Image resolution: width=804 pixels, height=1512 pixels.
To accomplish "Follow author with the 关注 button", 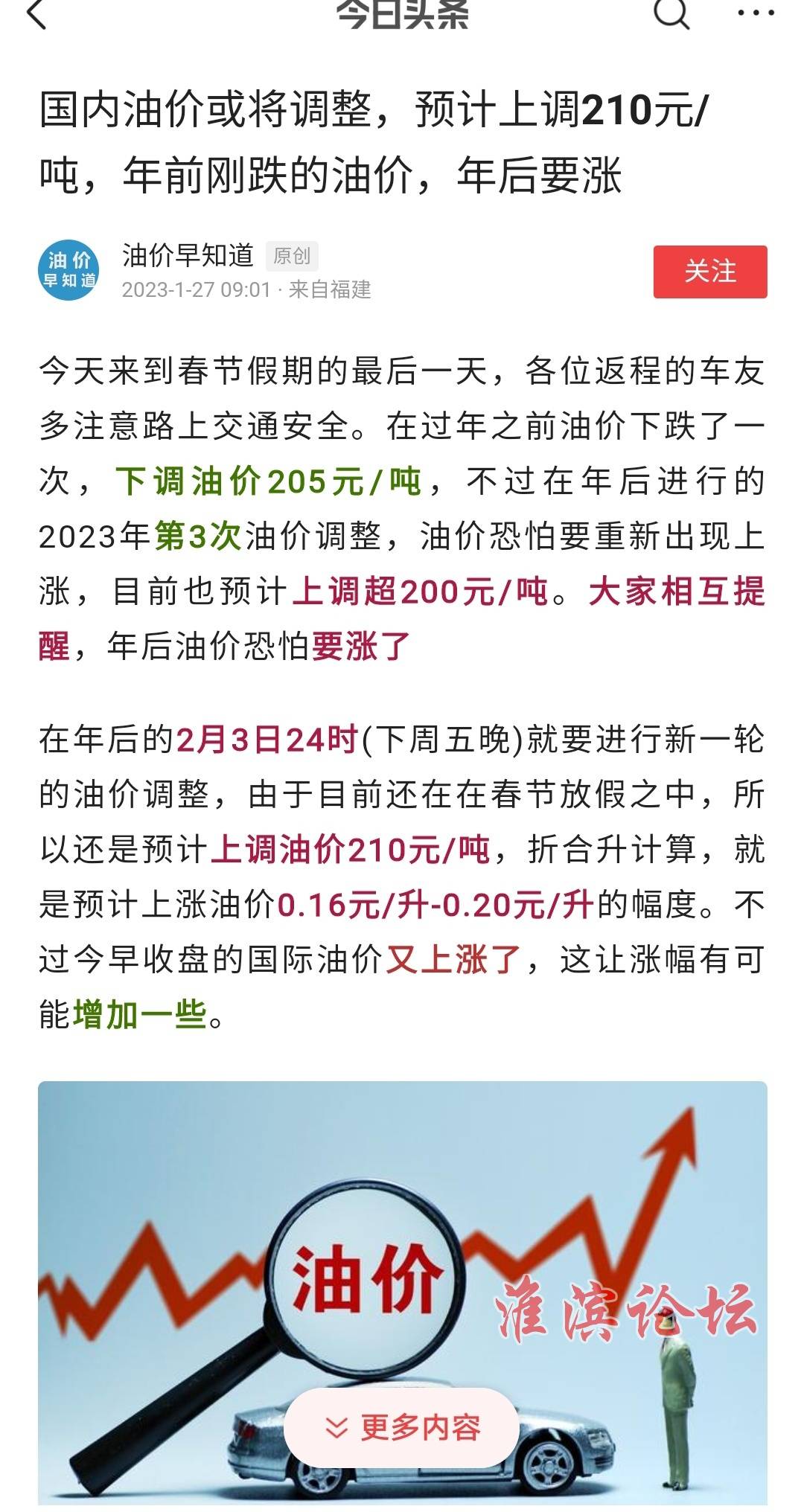I will [x=710, y=272].
